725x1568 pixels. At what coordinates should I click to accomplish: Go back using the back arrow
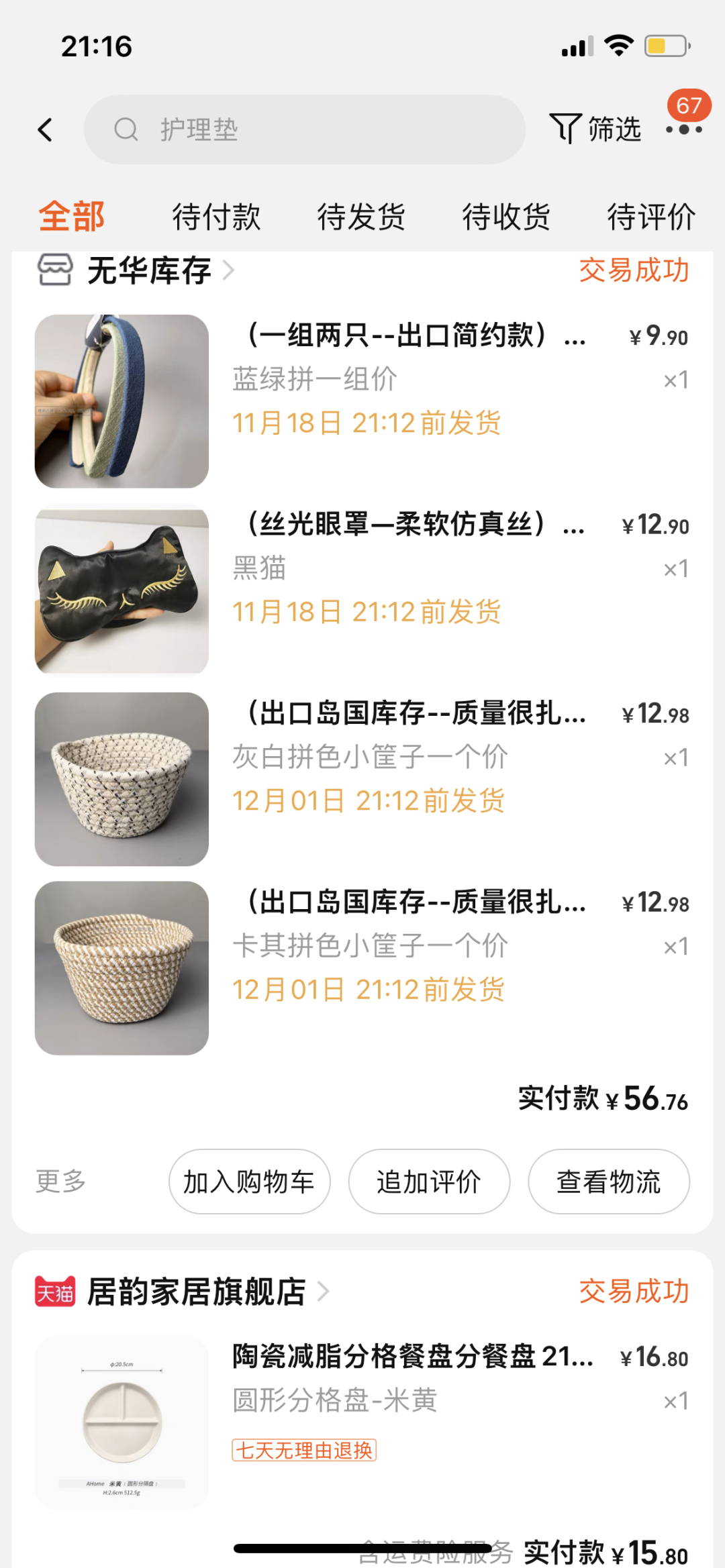(45, 129)
